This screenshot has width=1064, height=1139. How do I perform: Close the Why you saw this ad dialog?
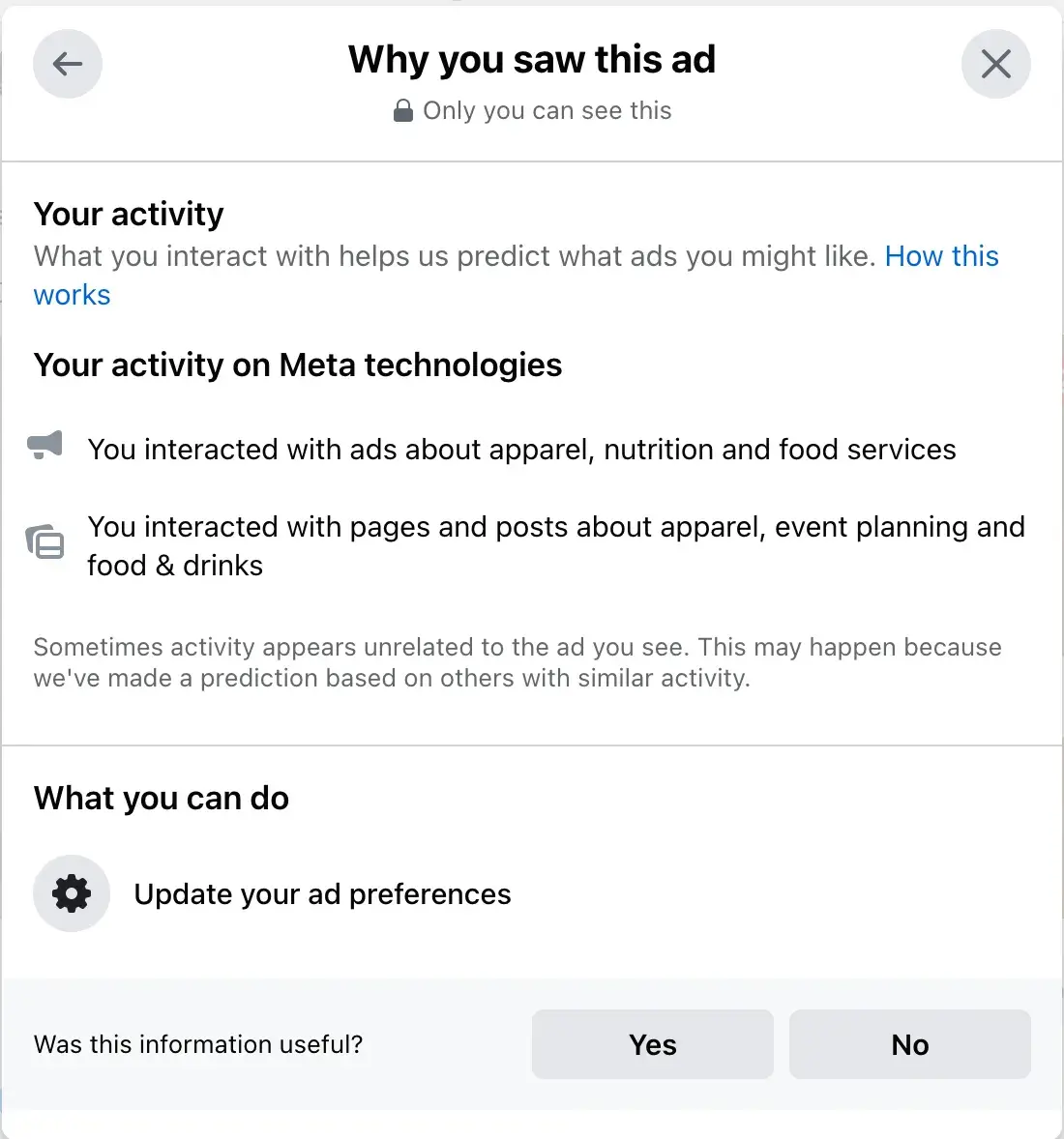(995, 64)
